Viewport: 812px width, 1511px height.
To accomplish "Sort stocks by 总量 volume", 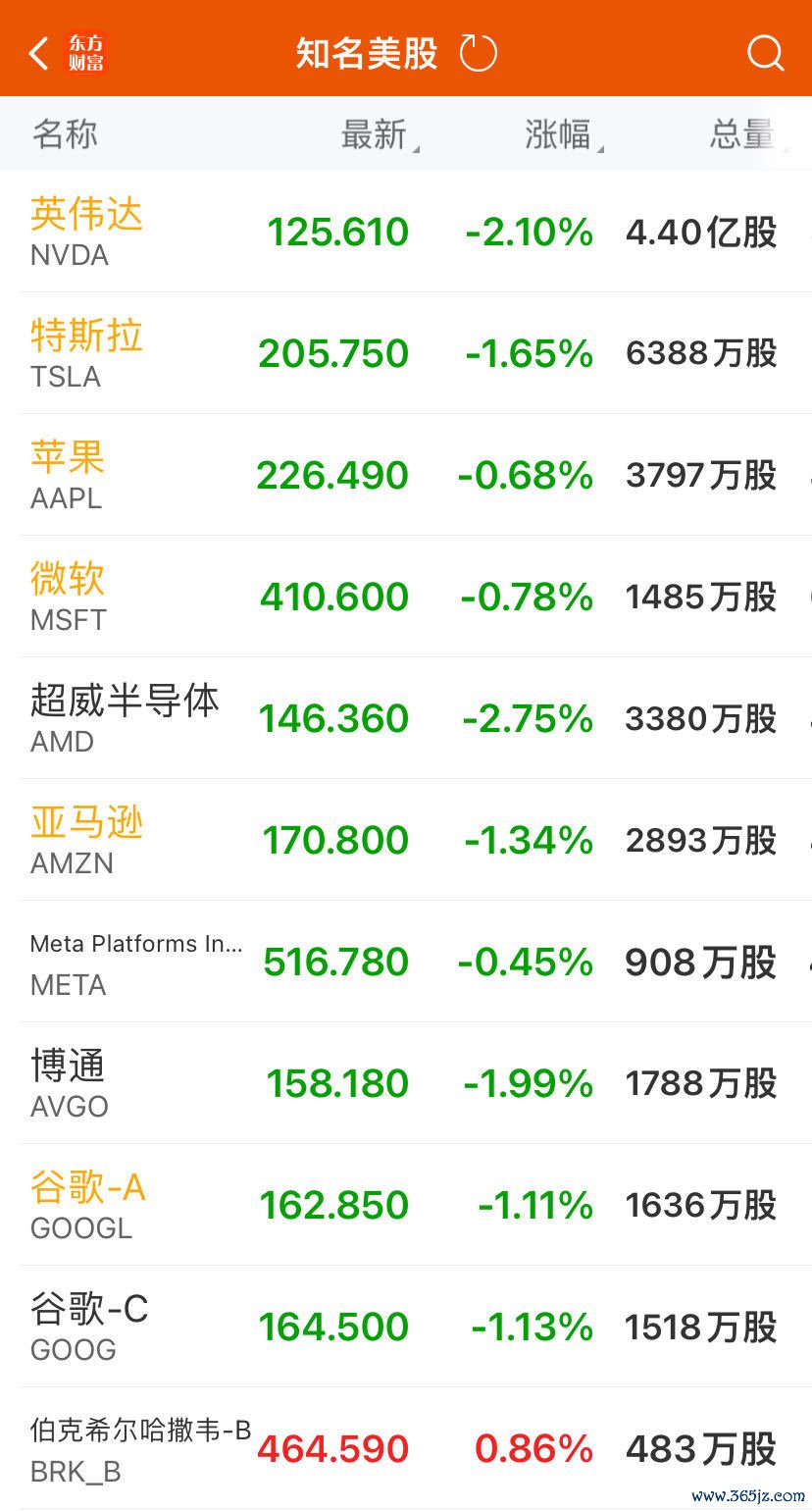I will [x=747, y=134].
